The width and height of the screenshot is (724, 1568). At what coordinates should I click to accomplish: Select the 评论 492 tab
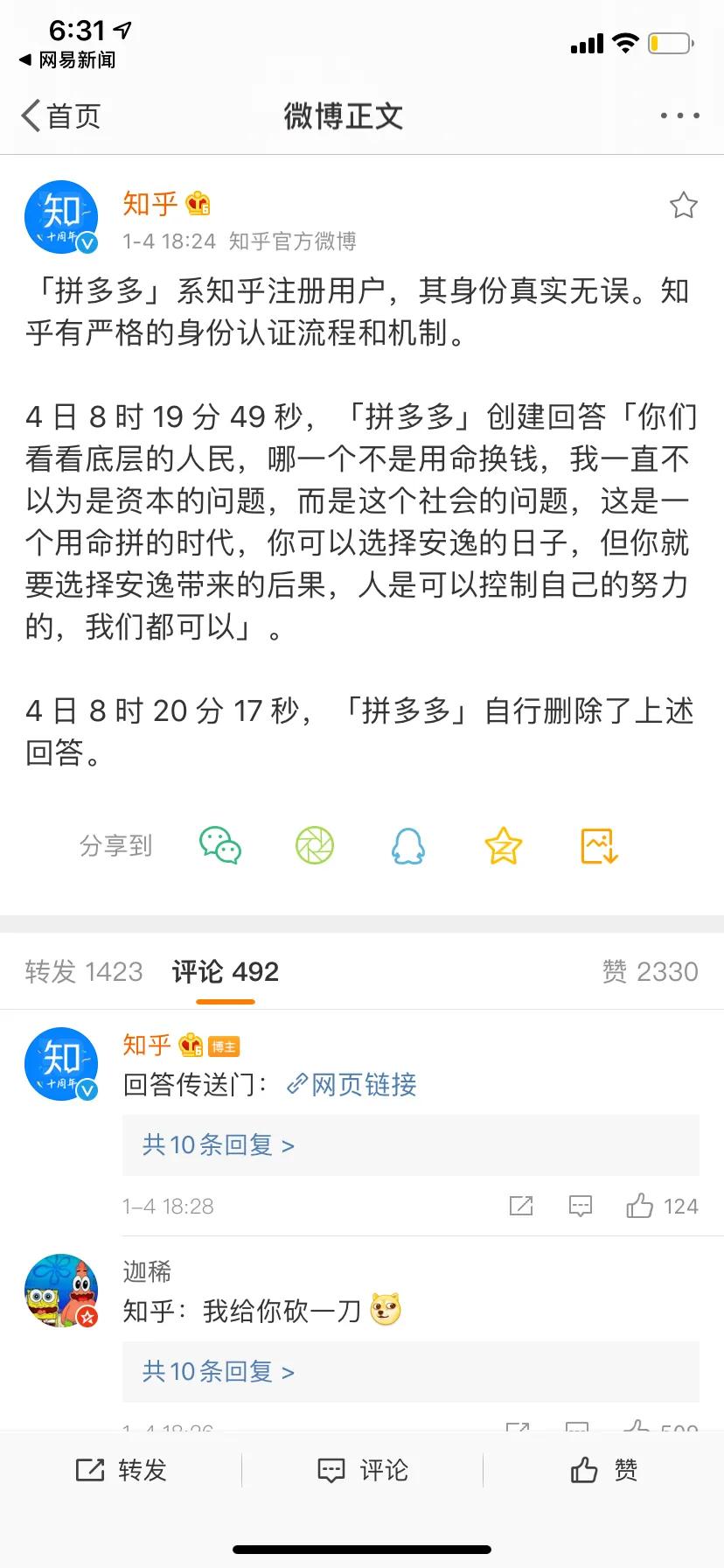click(x=225, y=971)
